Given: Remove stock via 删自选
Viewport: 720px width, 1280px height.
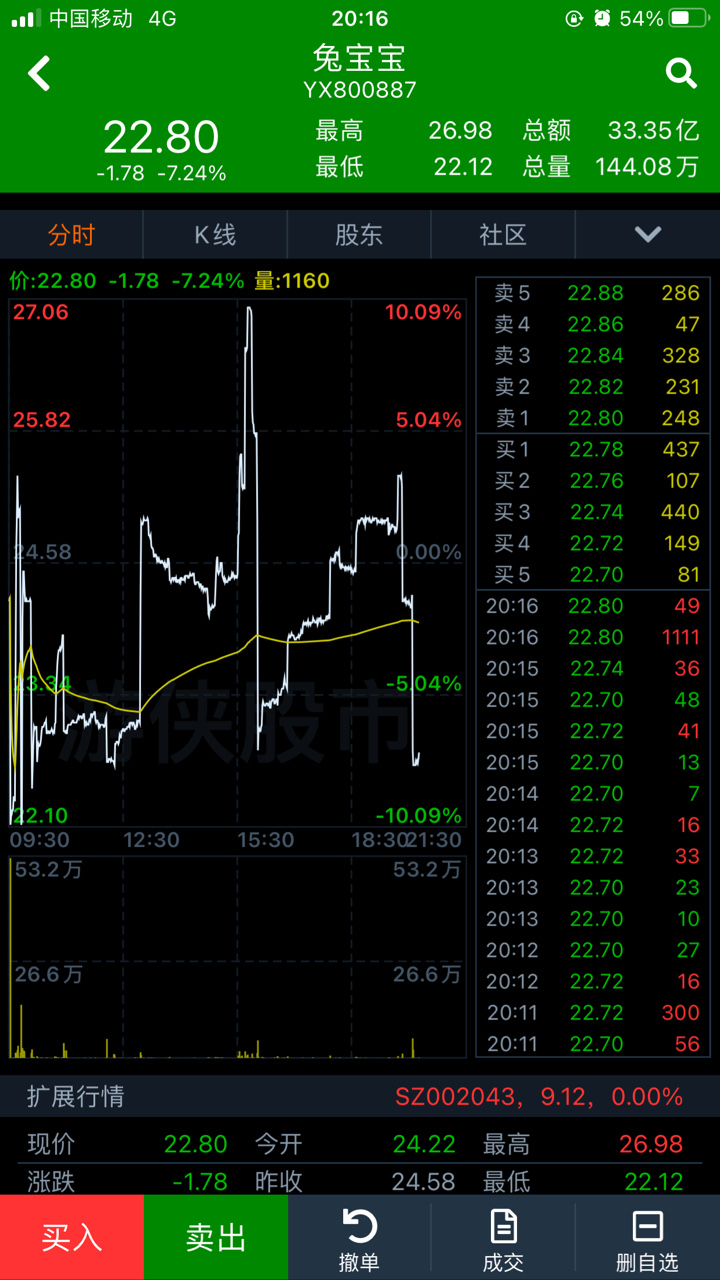Looking at the screenshot, I should [647, 1238].
